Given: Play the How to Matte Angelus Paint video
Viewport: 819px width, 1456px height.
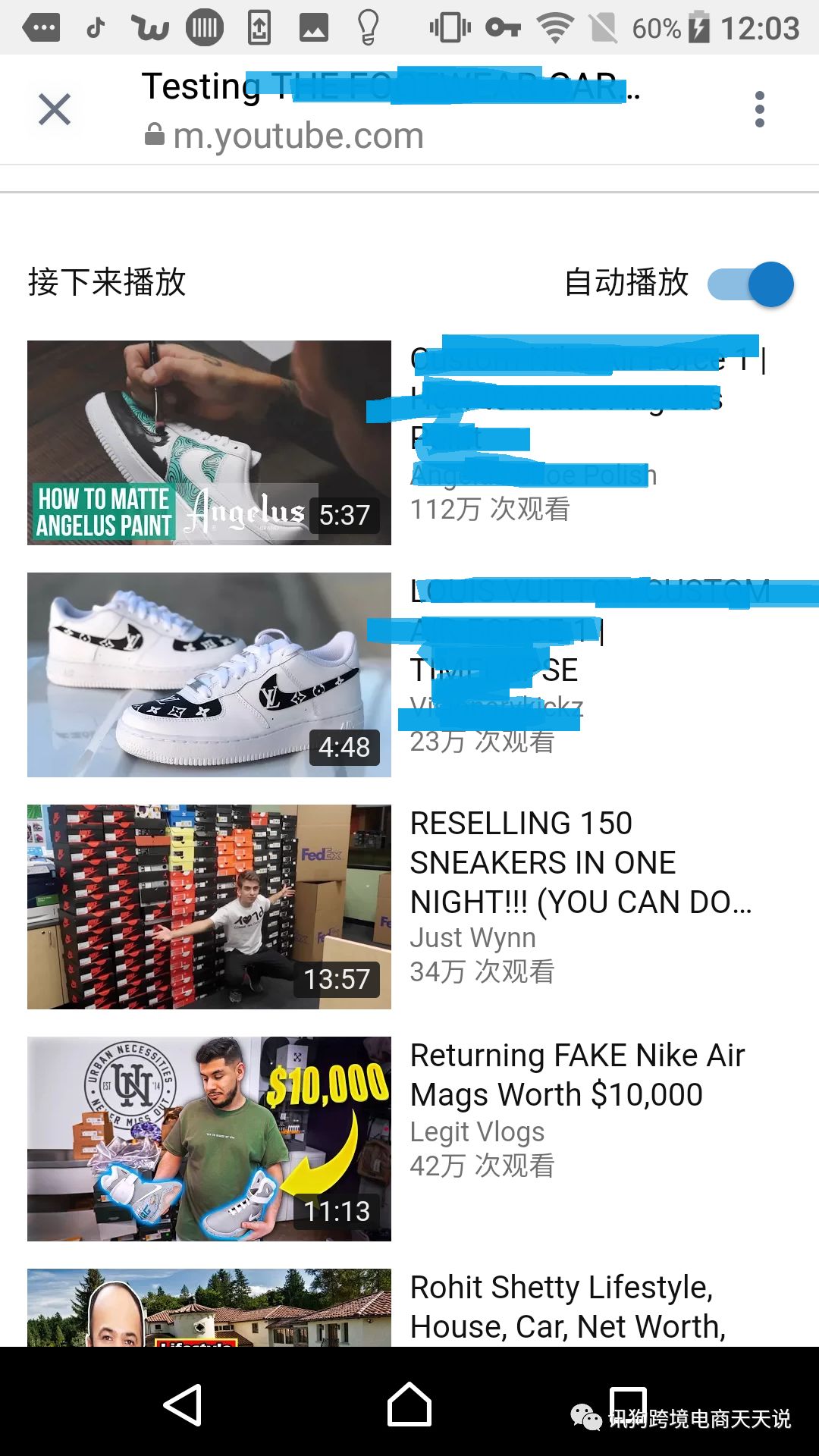Looking at the screenshot, I should tap(209, 443).
